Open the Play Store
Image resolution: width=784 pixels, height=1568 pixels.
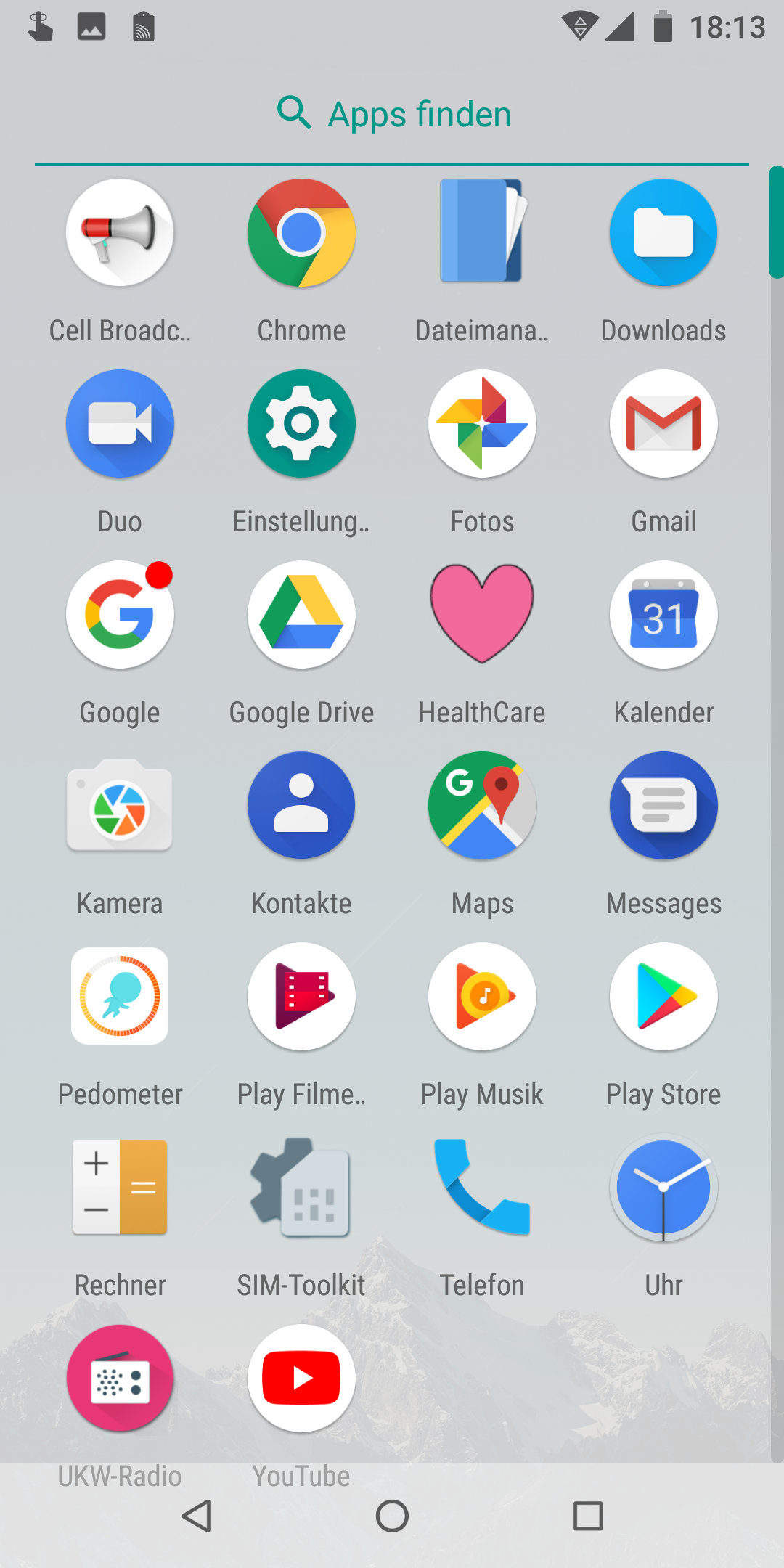coord(663,997)
